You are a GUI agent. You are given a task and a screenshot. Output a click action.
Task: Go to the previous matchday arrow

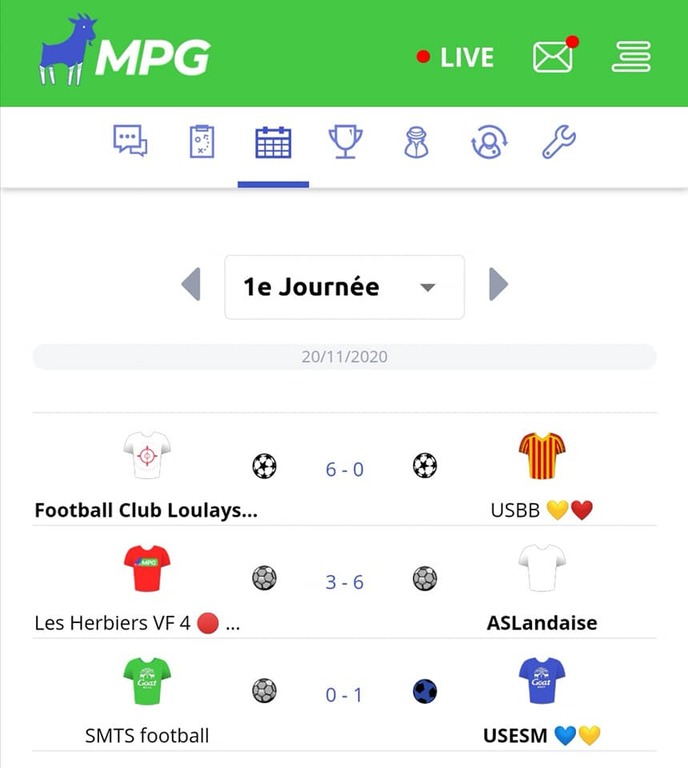pyautogui.click(x=191, y=285)
